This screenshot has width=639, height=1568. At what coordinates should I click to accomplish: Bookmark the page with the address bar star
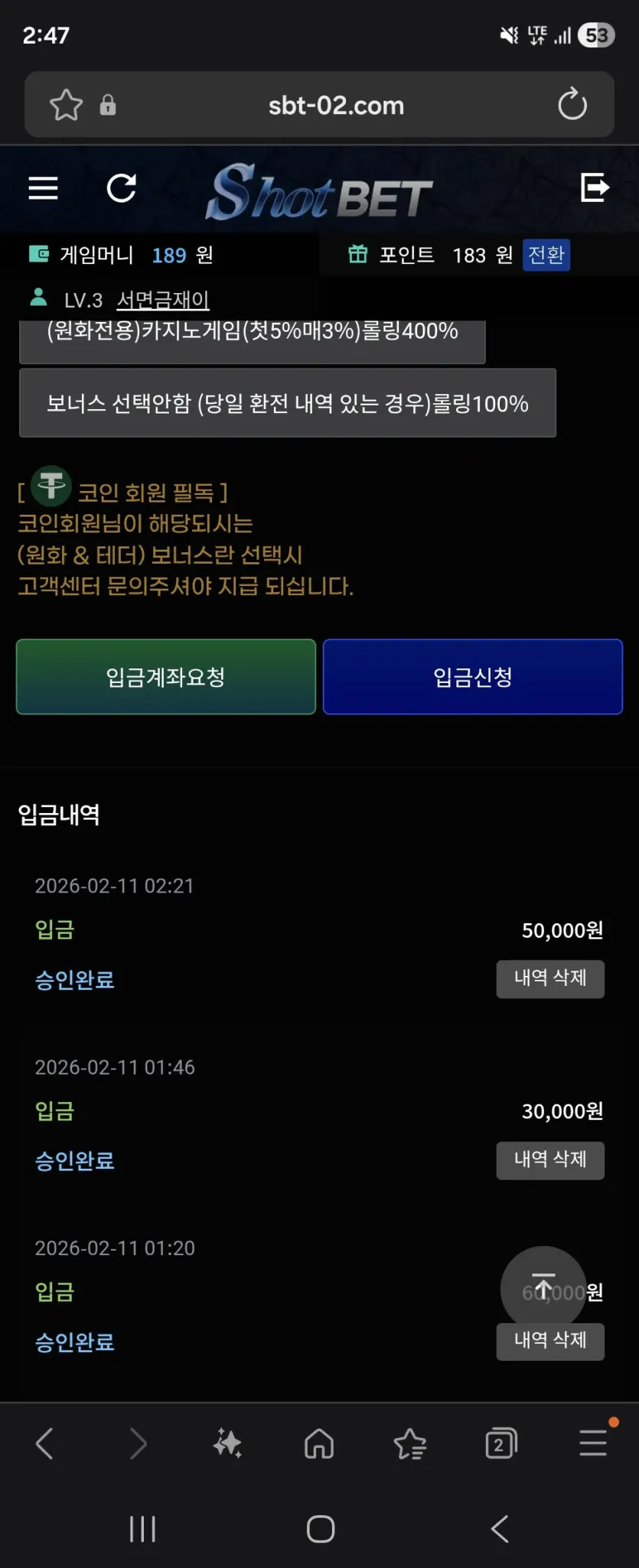coord(66,105)
